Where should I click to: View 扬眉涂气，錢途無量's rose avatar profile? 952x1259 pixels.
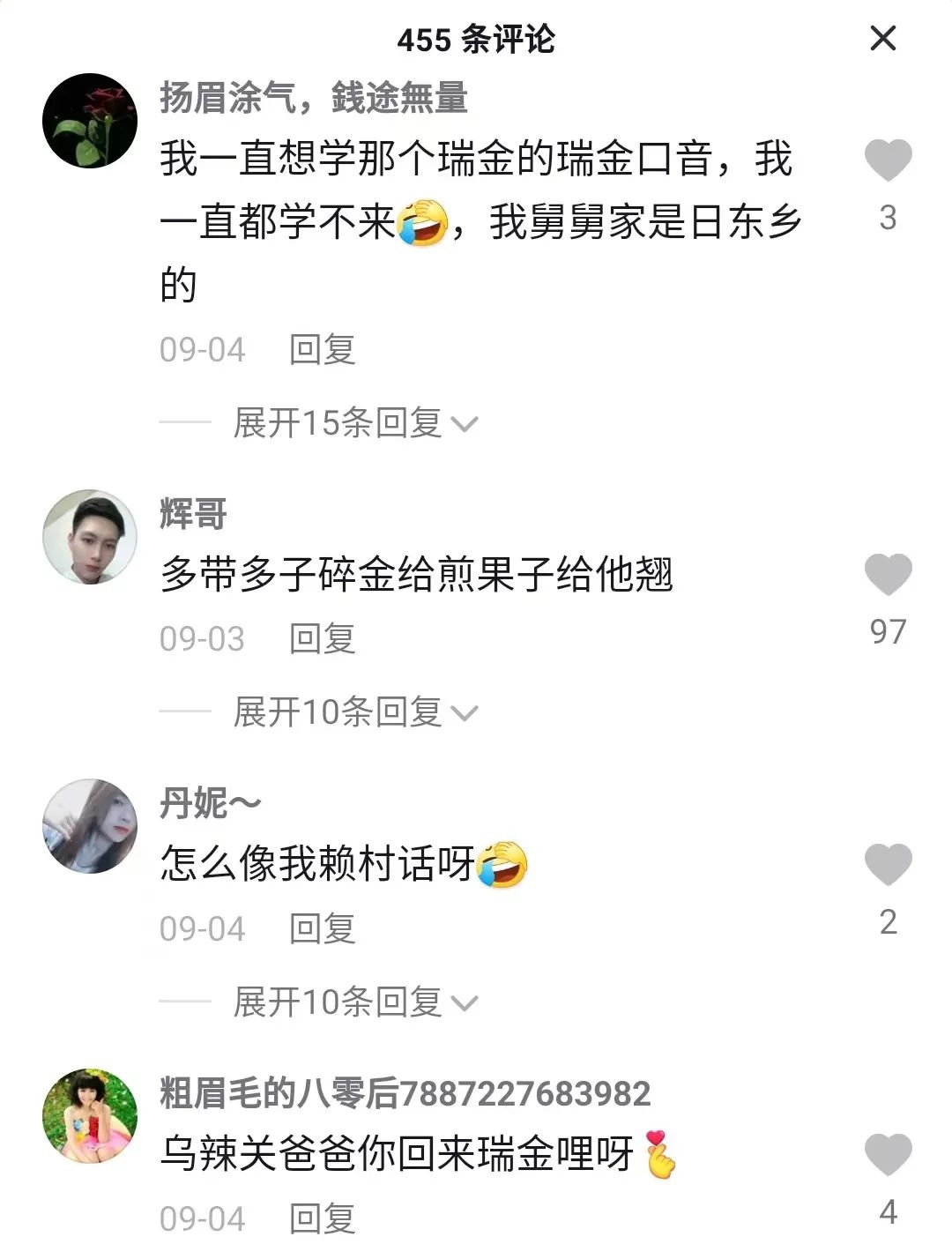[x=90, y=121]
